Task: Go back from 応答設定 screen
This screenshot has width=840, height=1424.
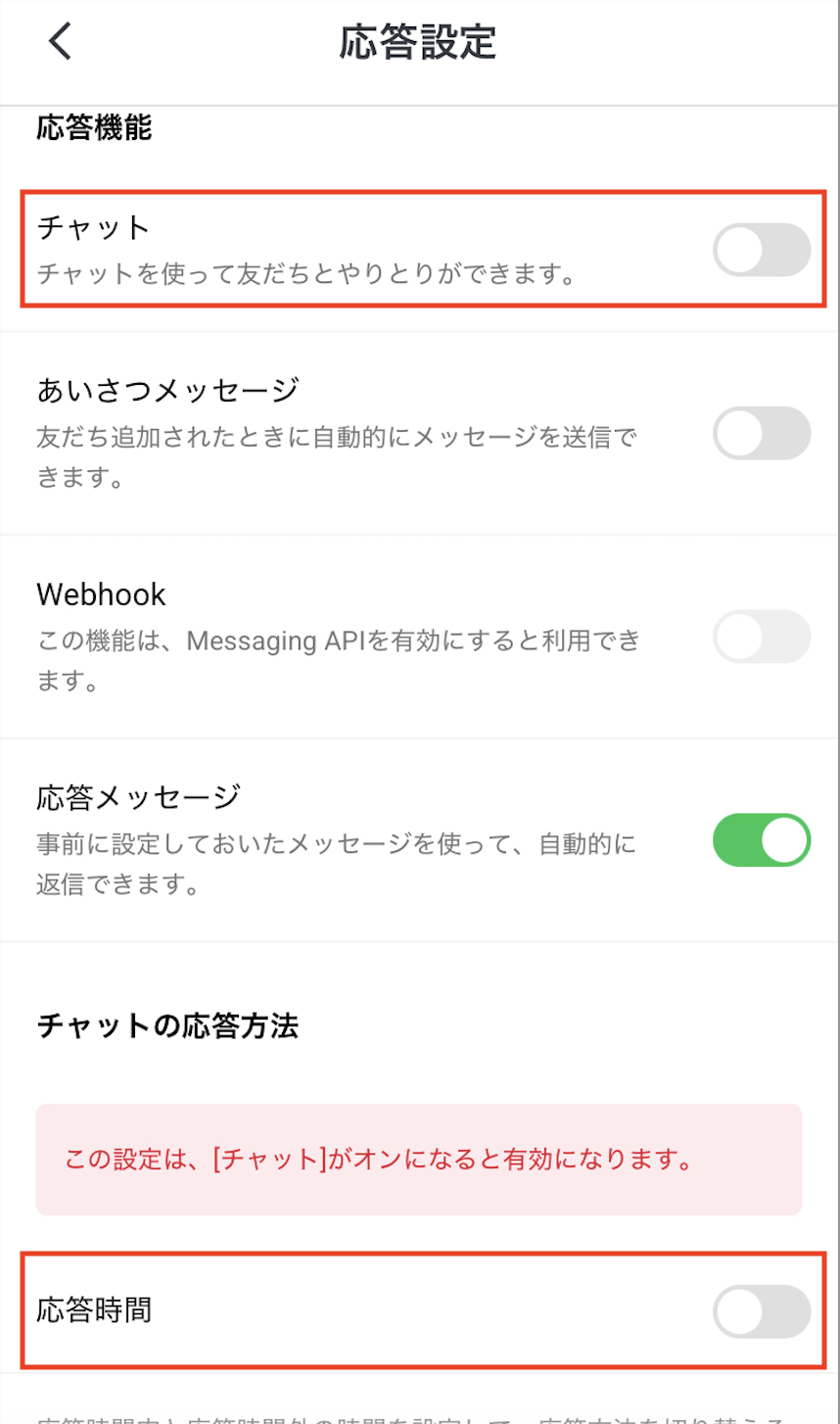Action: [x=61, y=42]
